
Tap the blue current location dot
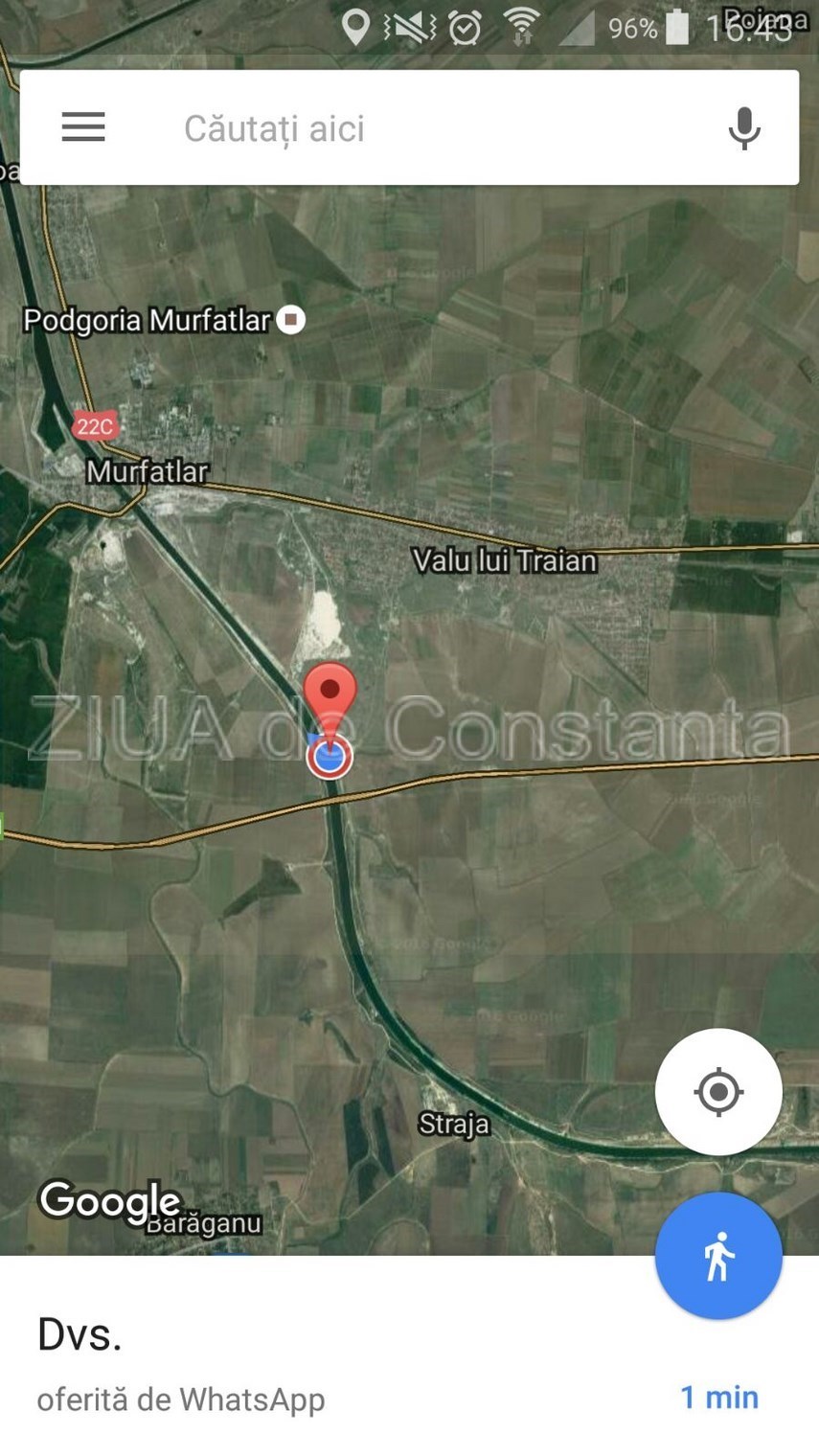coord(330,757)
